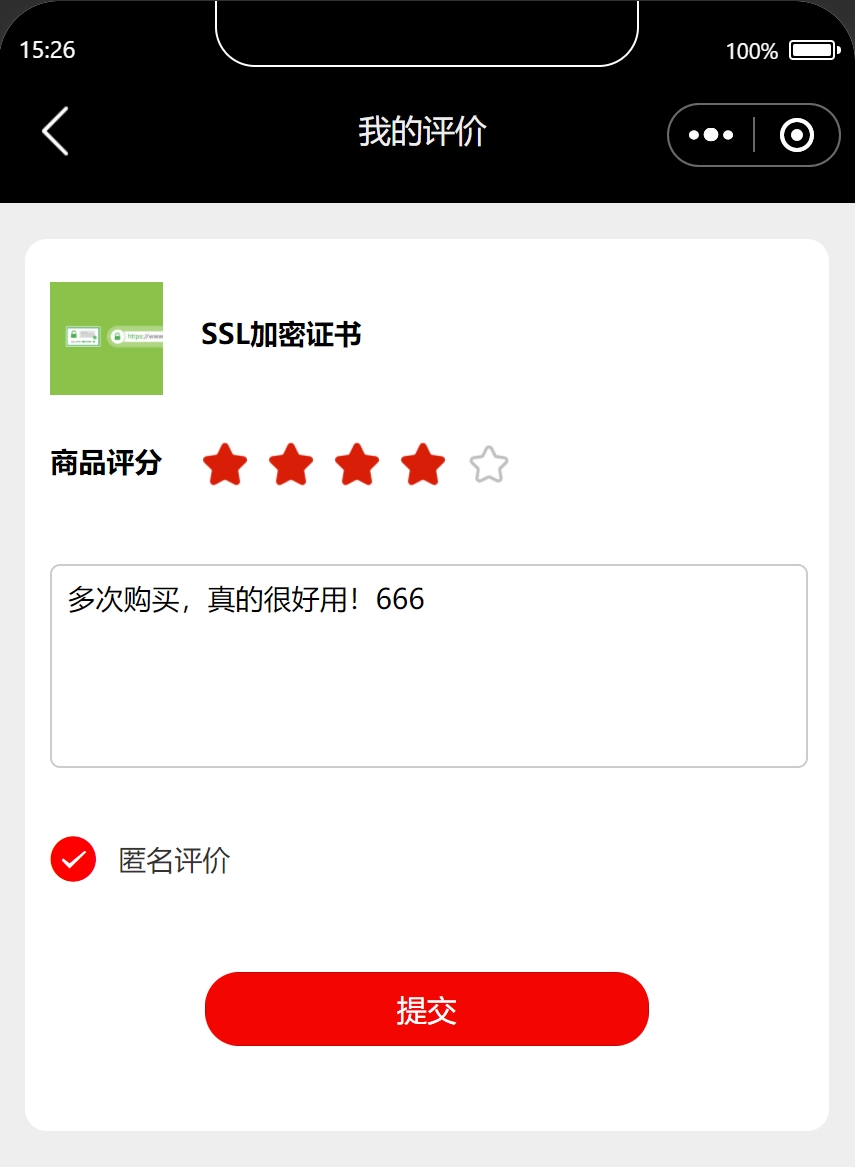Tap the circular exit icon in the capsule

tap(797, 133)
